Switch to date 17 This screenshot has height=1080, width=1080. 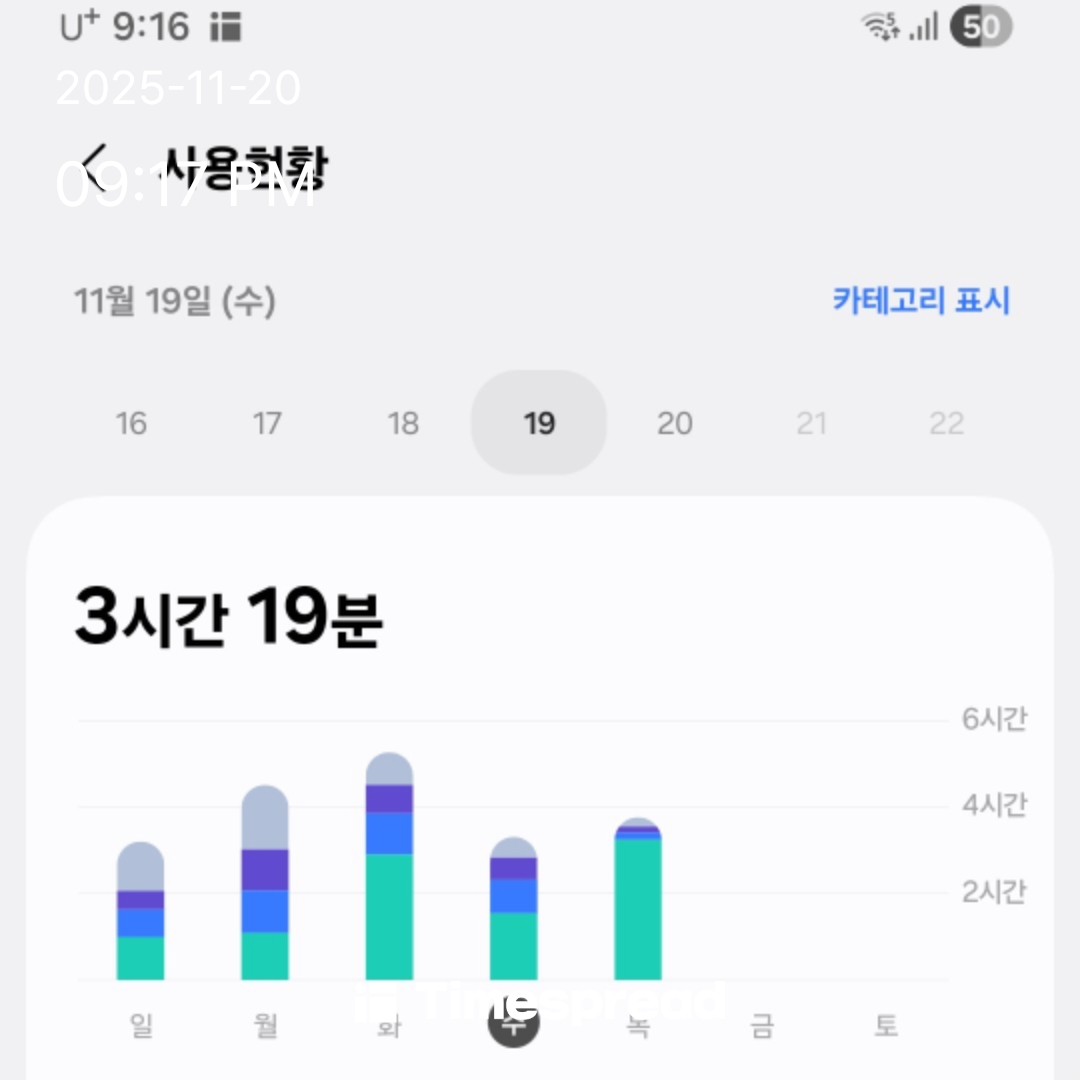[x=267, y=423]
